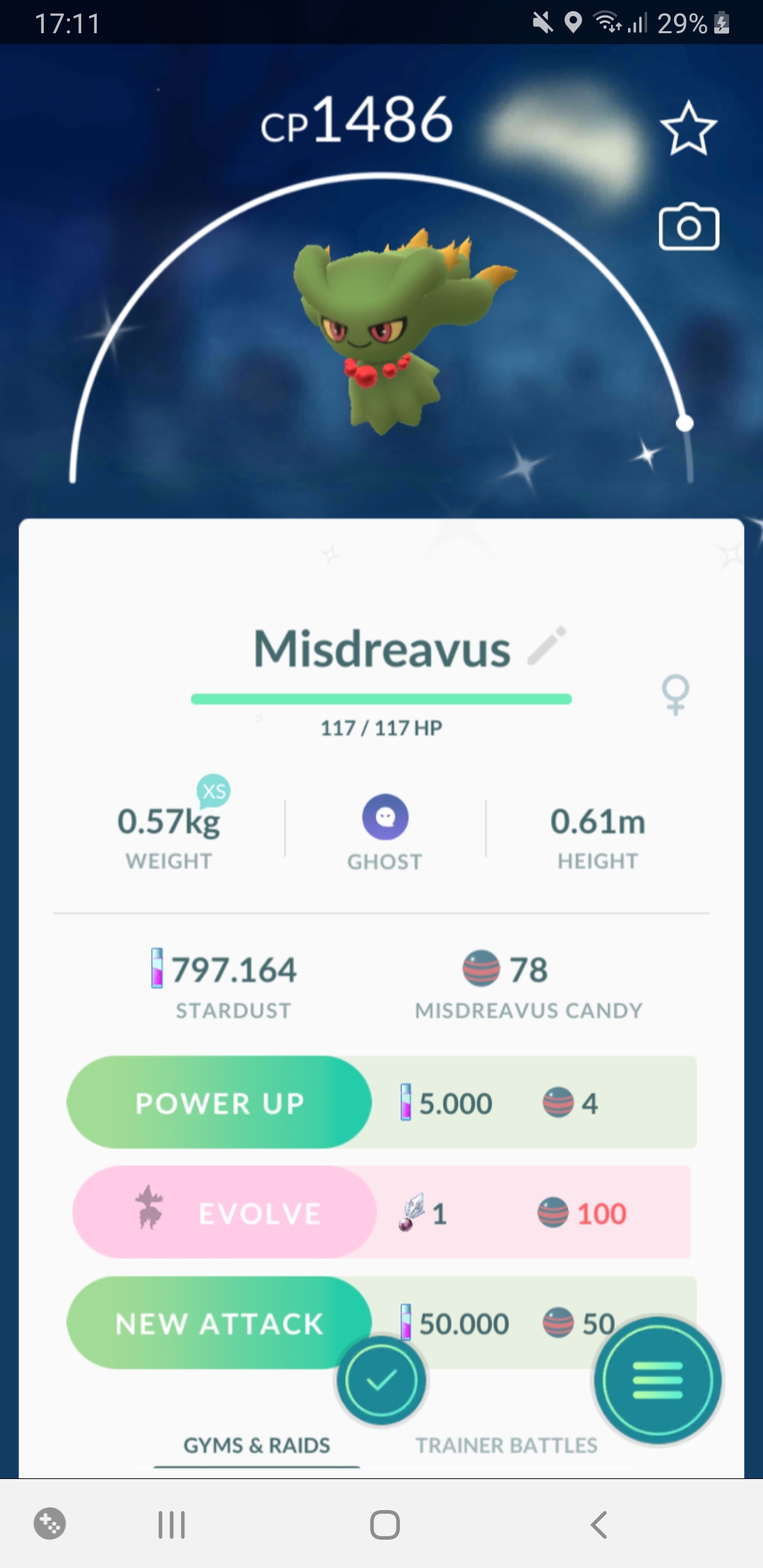Open recent apps from the navigation bar

coord(172,1524)
